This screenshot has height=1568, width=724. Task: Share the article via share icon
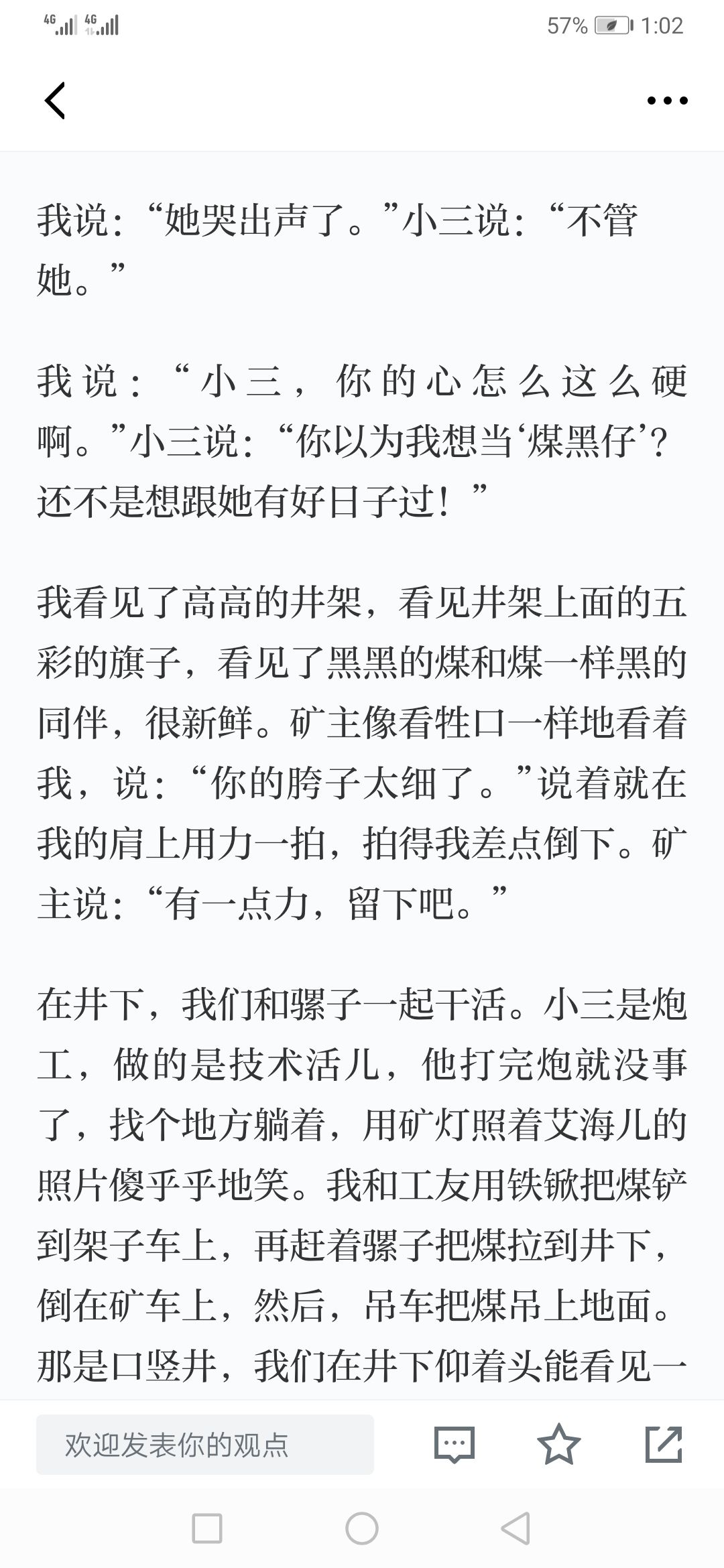[664, 1445]
